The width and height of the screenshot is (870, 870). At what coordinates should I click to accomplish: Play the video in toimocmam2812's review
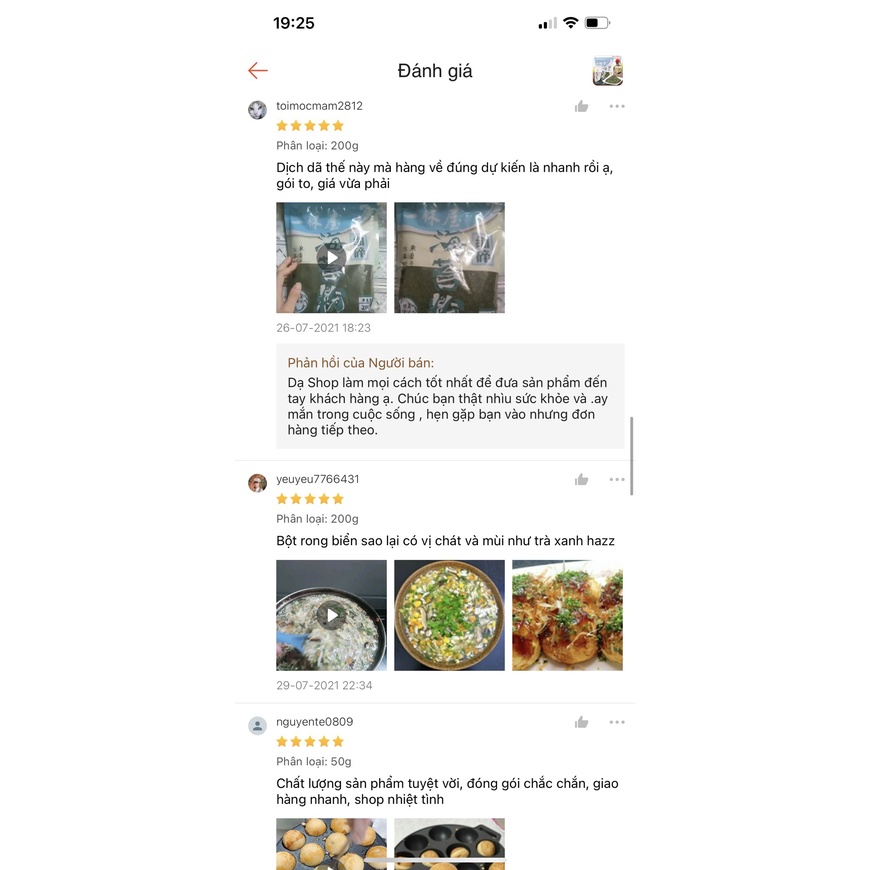tap(331, 258)
